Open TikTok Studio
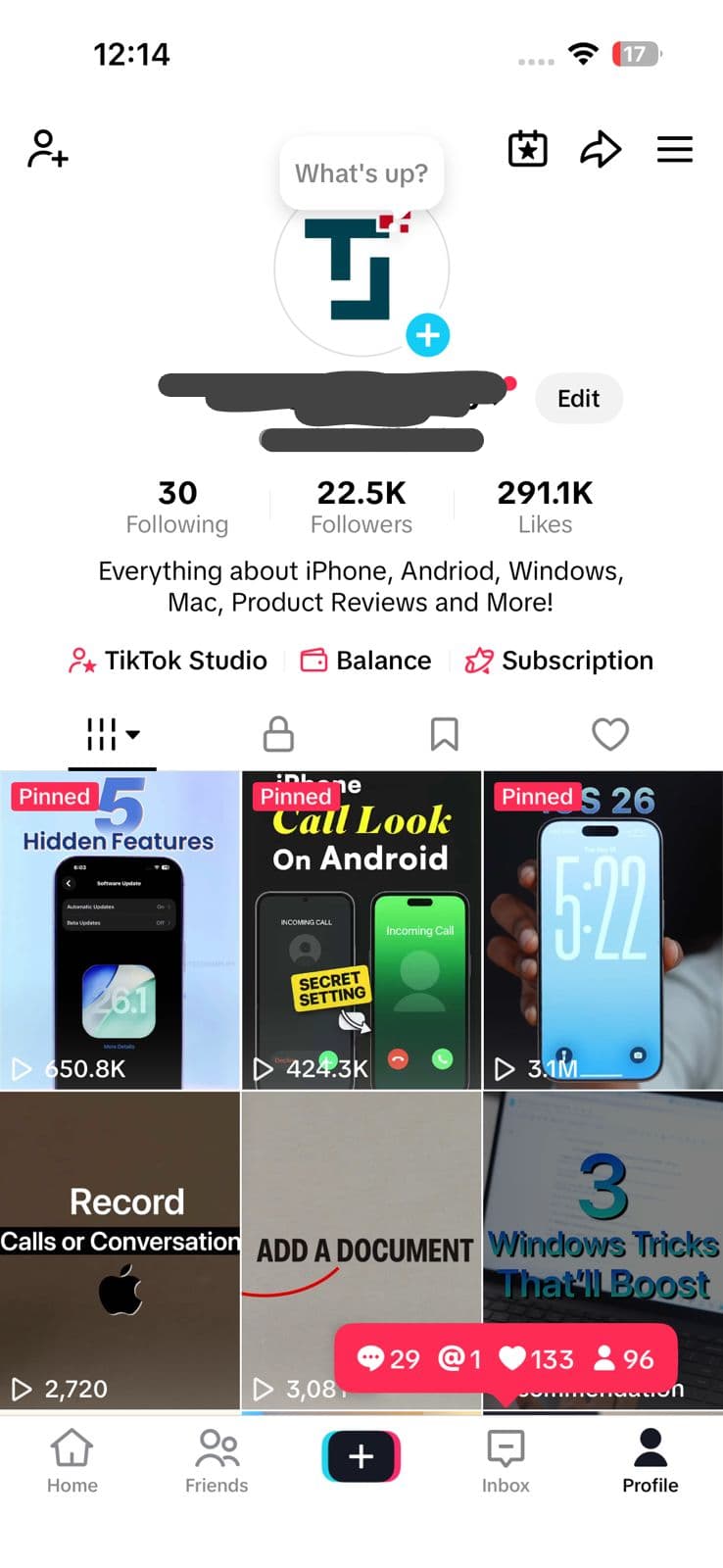This screenshot has width=723, height=1568. (x=168, y=661)
